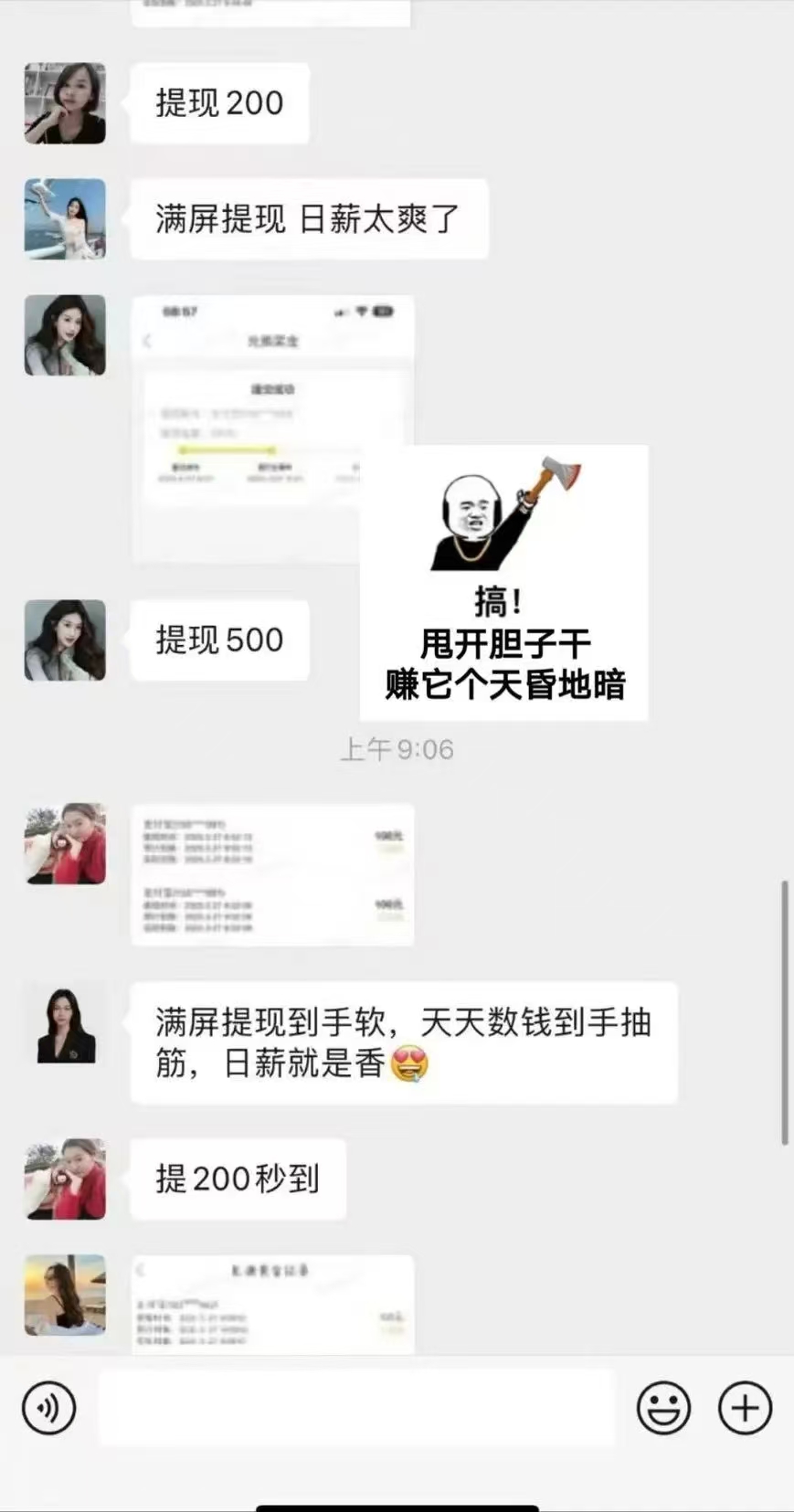Viewport: 794px width, 1512px height.
Task: Tap avatar of 天天数钱到手抽筋 message sender
Action: (x=65, y=1025)
